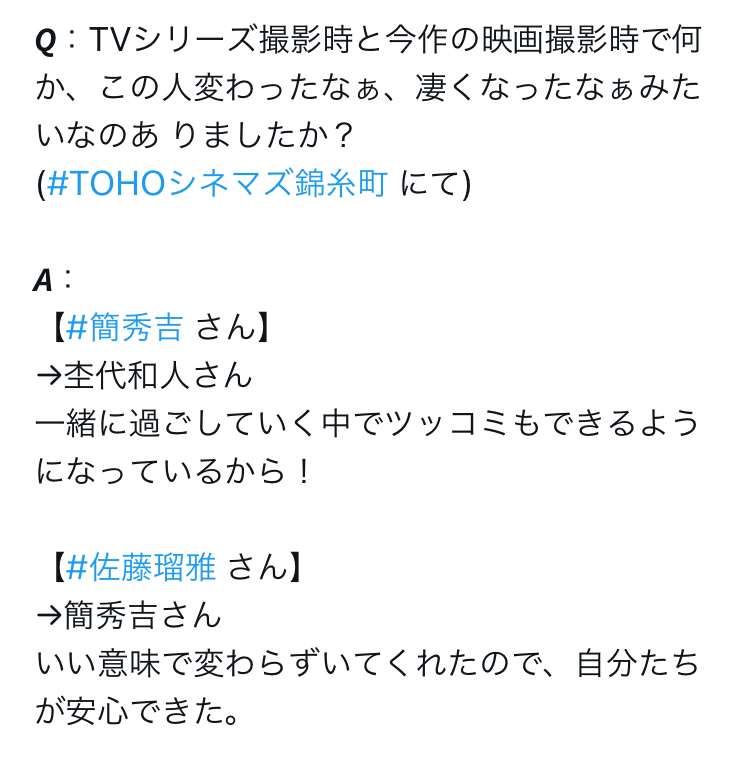Open the #簡秀吉 hashtag link
This screenshot has height=758, width=750.
tap(124, 327)
